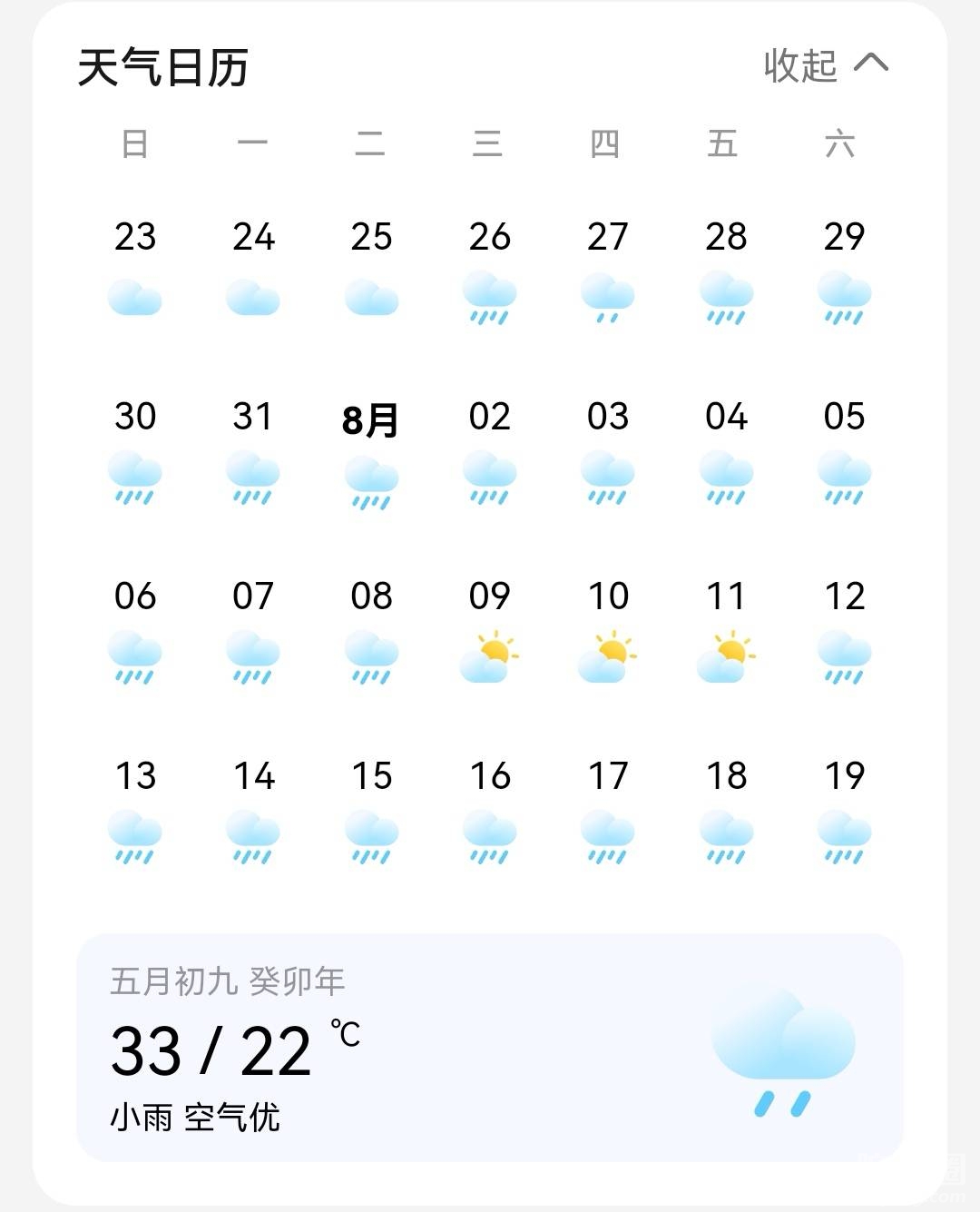Pick the 19th in the calendar
Viewport: 980px width, 1212px height.
(844, 807)
